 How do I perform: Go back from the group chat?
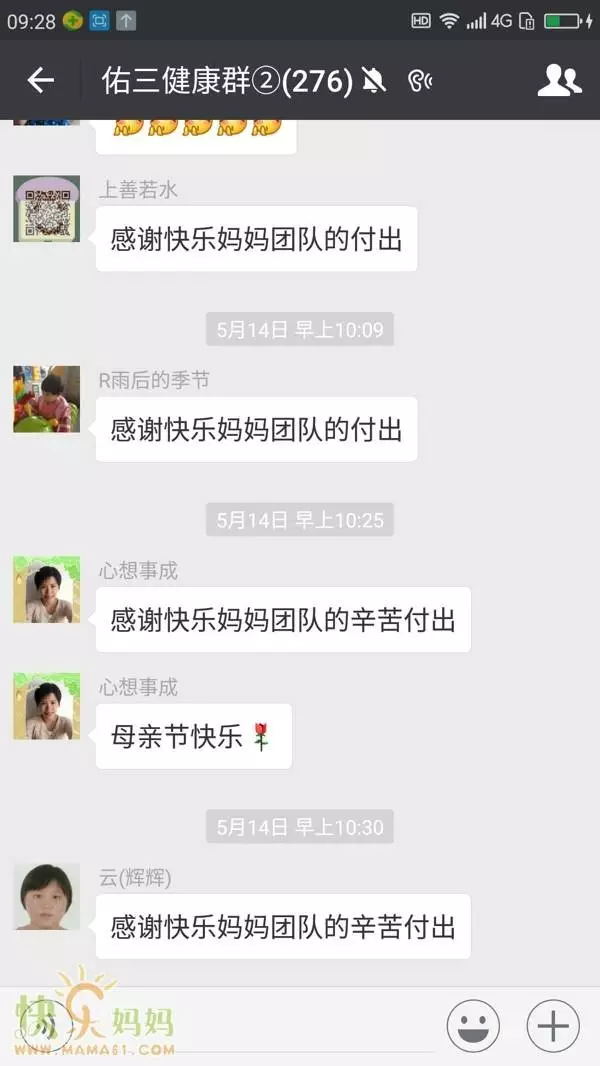pos(40,80)
